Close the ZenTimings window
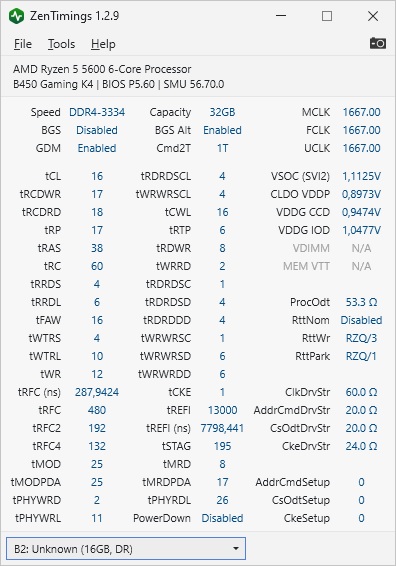The width and height of the screenshot is (396, 566). pyautogui.click(x=373, y=16)
